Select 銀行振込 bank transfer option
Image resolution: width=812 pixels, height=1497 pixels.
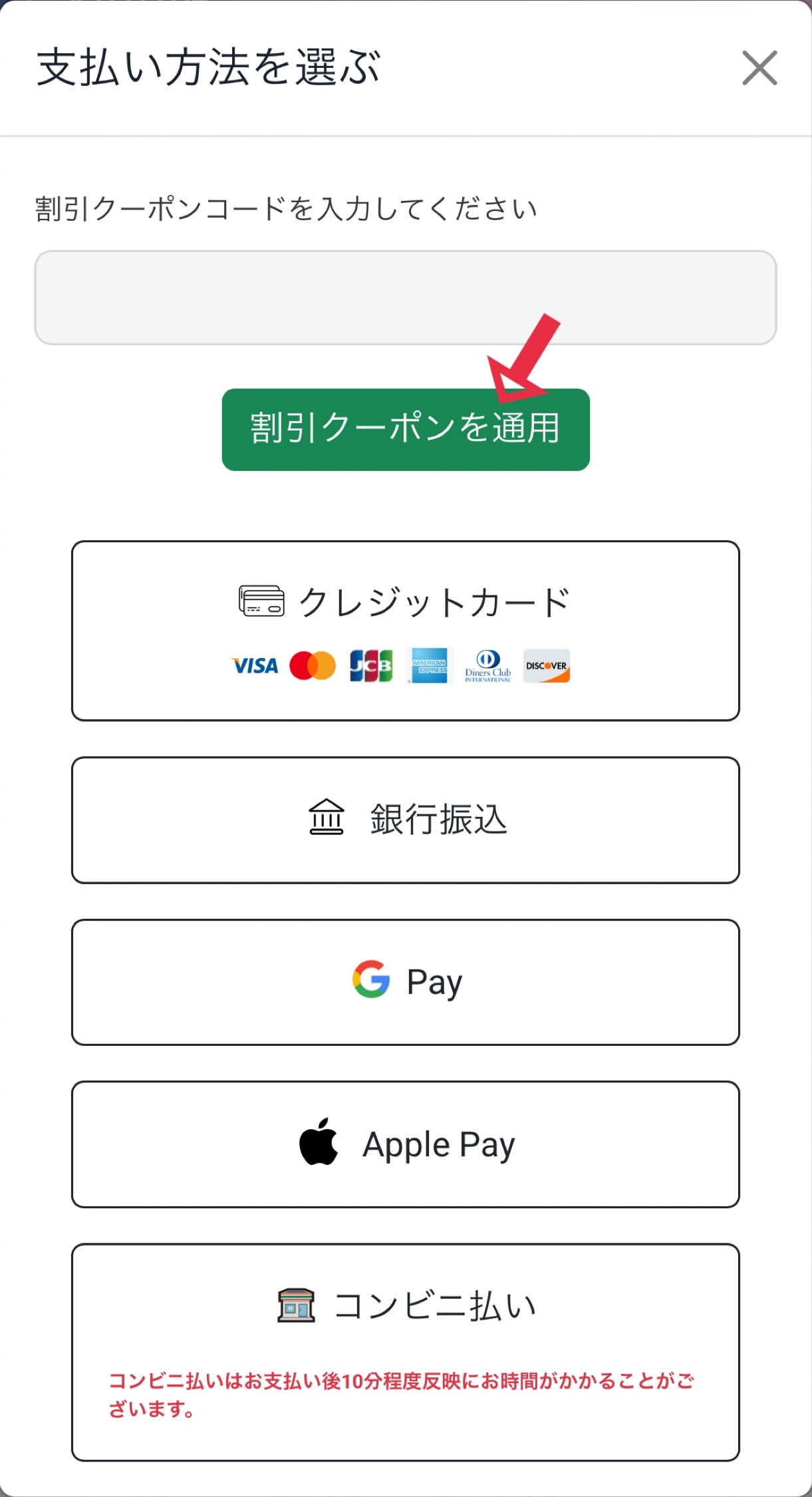click(x=405, y=820)
